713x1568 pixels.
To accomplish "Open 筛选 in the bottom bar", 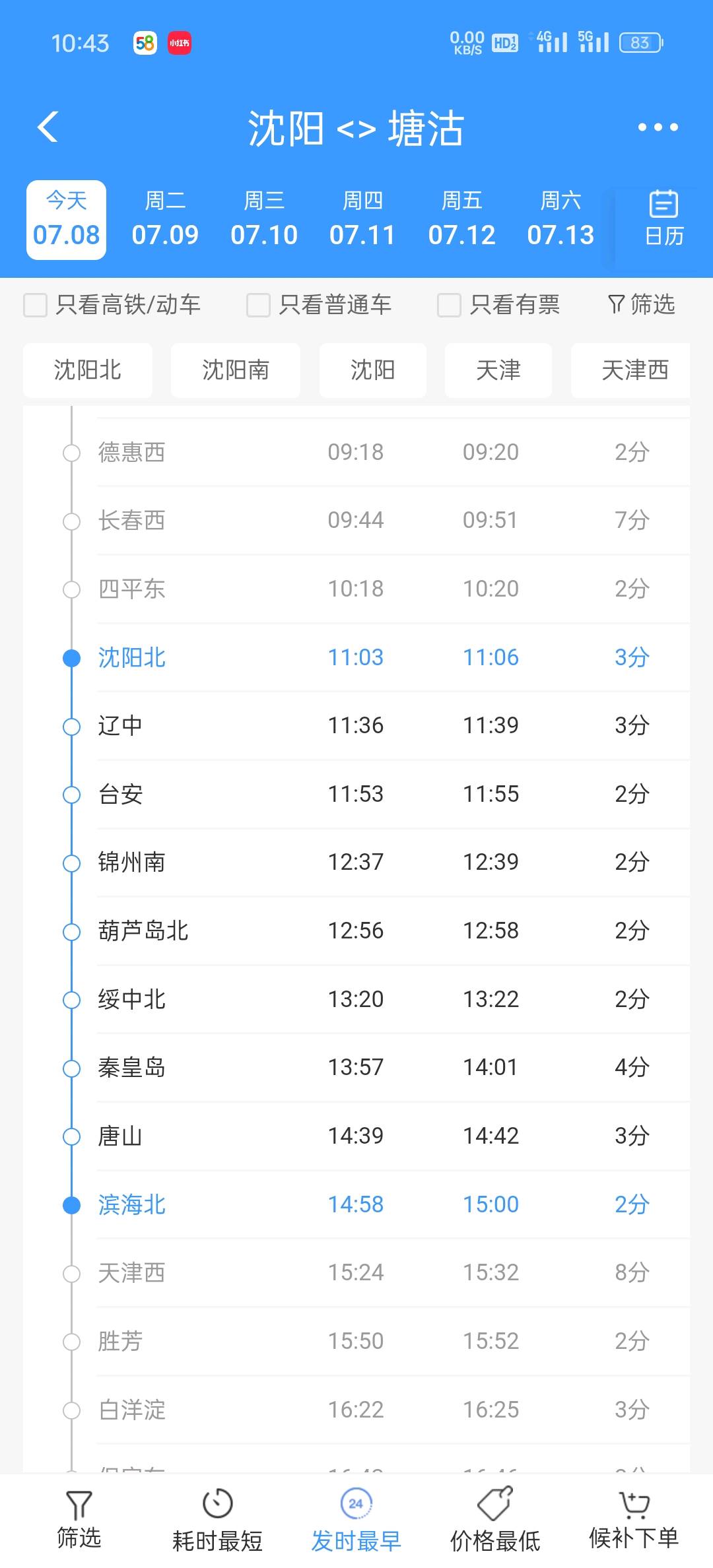I will (79, 1522).
